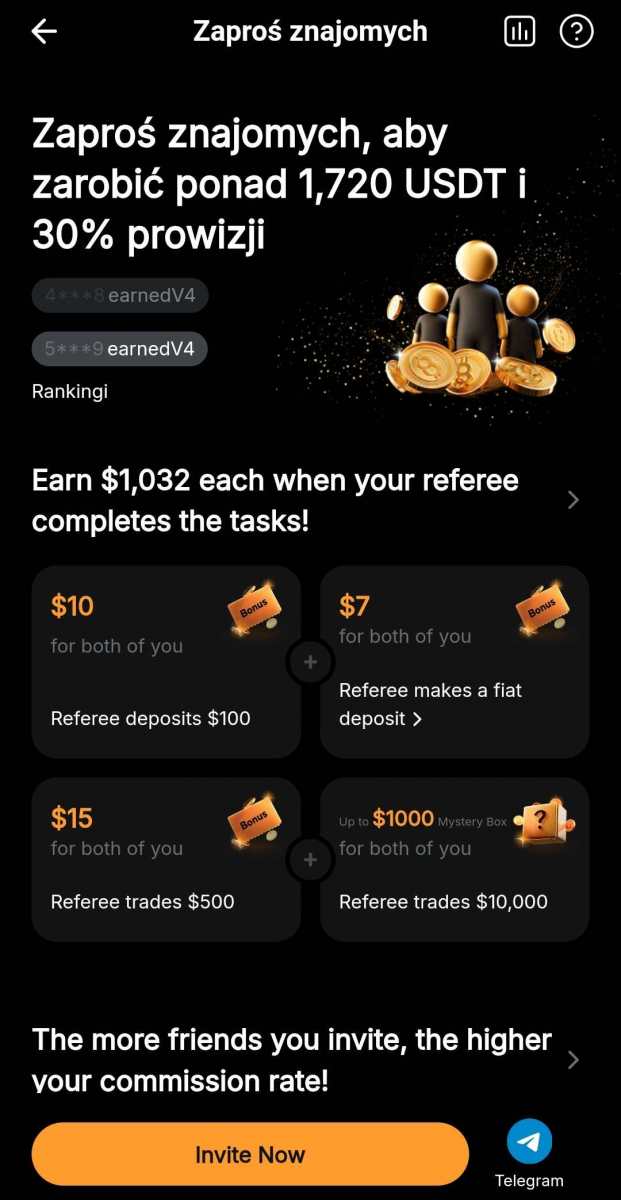Expand the commission rate section chevron

pos(573,1060)
